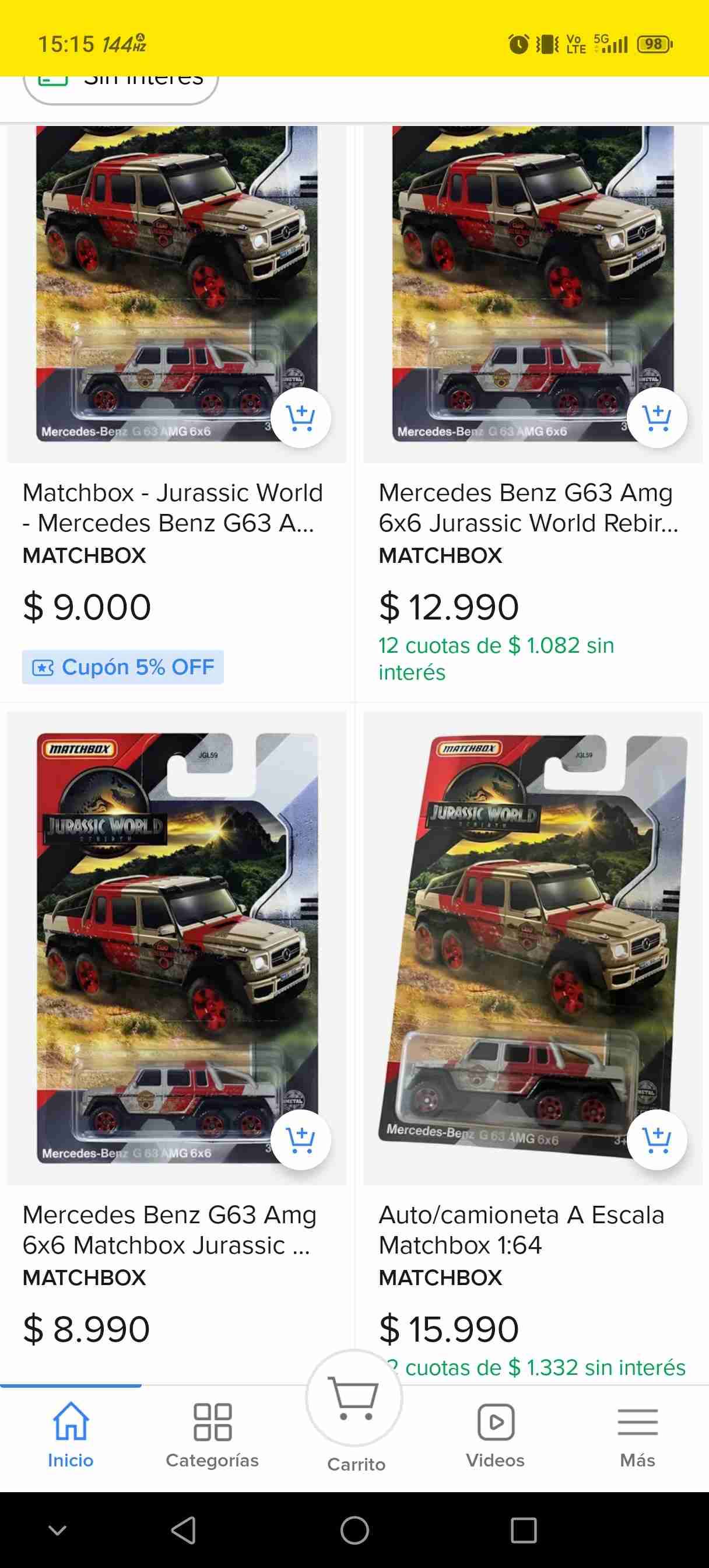
Task: Enable the Cupón 5% OFF offer
Action: click(122, 667)
